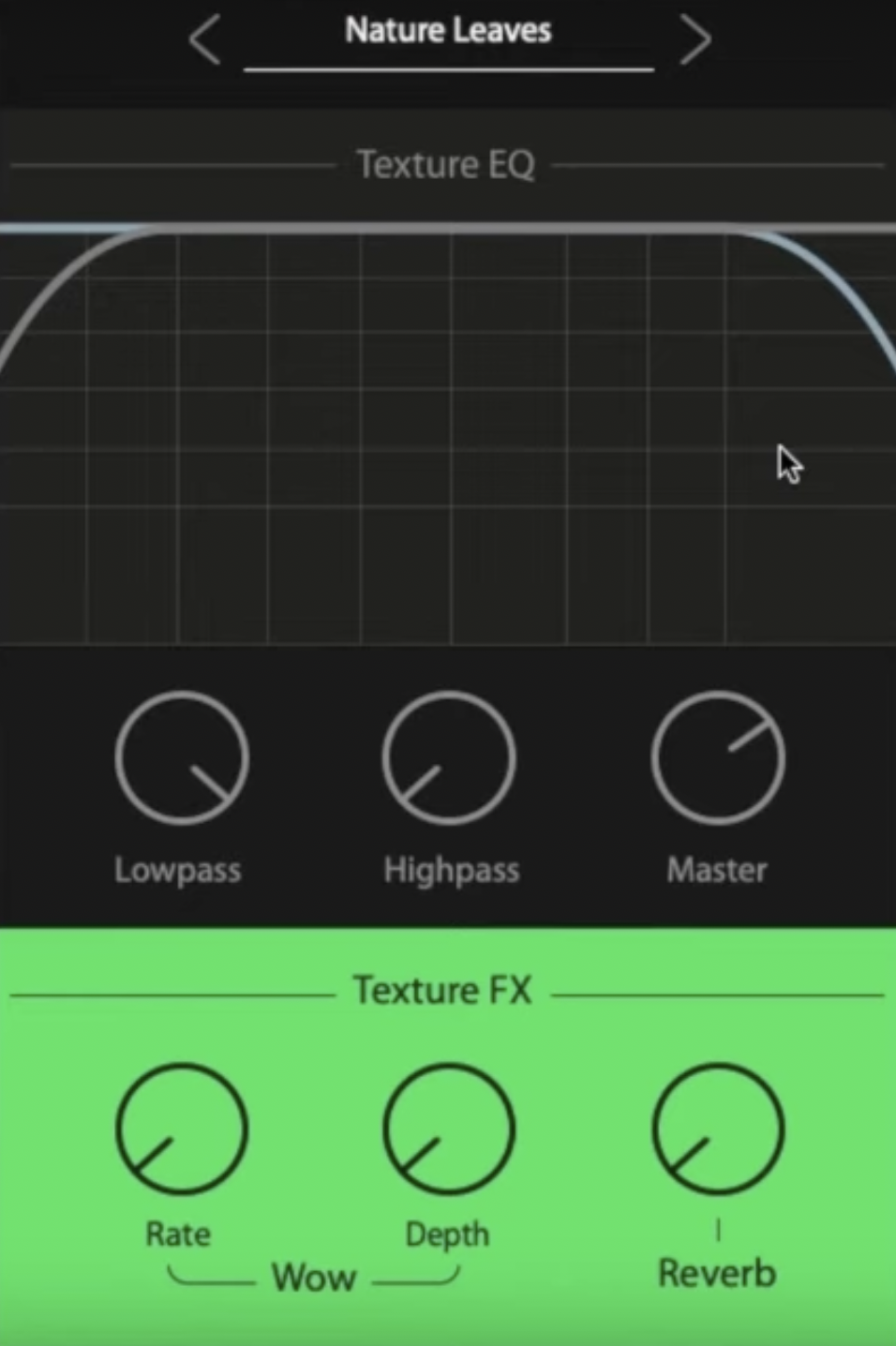Go to the next texture preset

click(694, 41)
